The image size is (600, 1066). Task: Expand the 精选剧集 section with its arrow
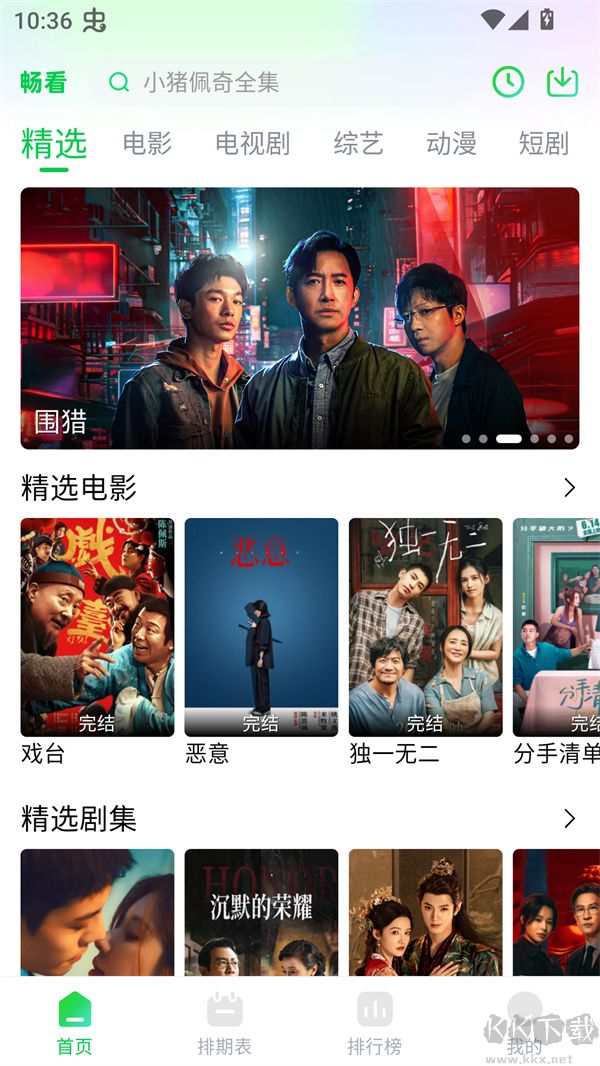[x=570, y=819]
